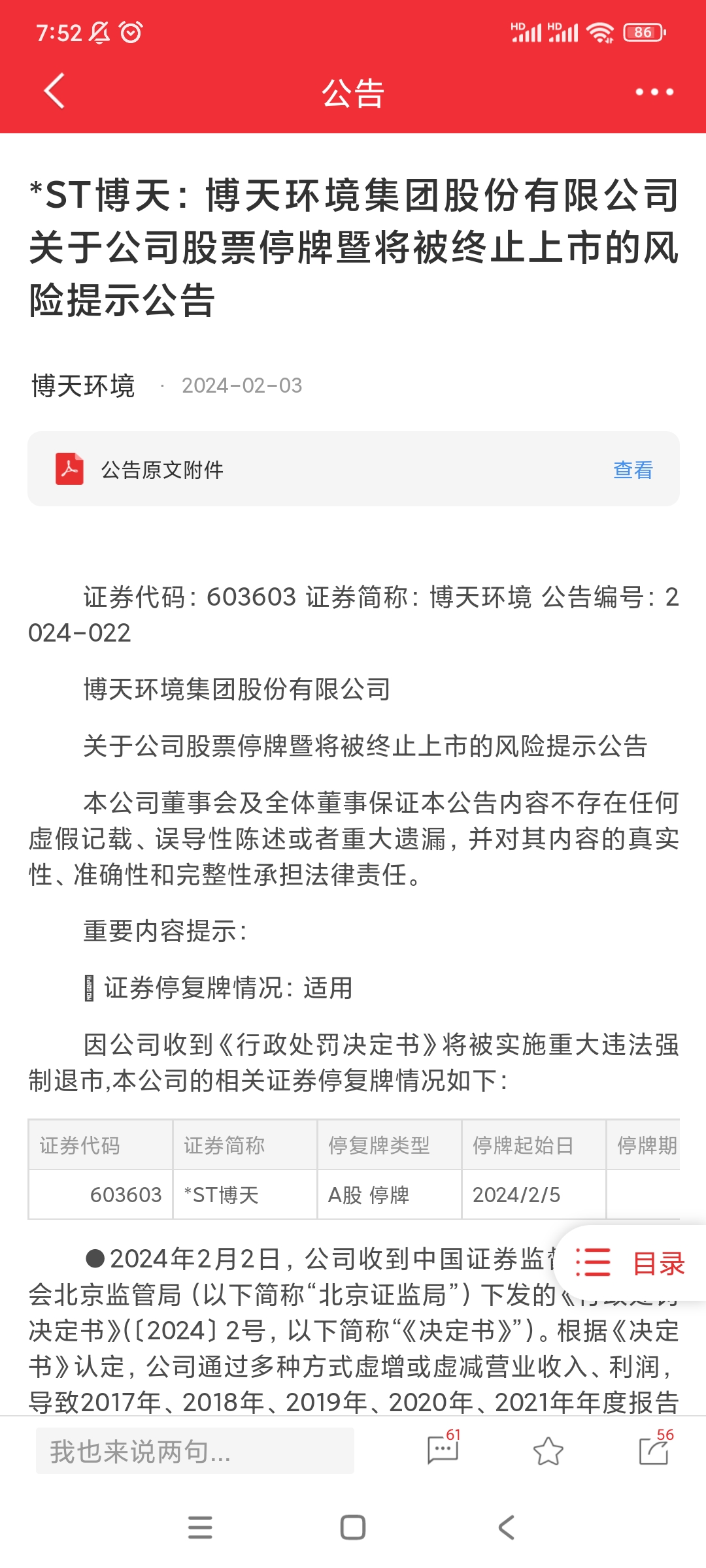Favorite this announcement with the star
This screenshot has width=706, height=1568.
(548, 1451)
